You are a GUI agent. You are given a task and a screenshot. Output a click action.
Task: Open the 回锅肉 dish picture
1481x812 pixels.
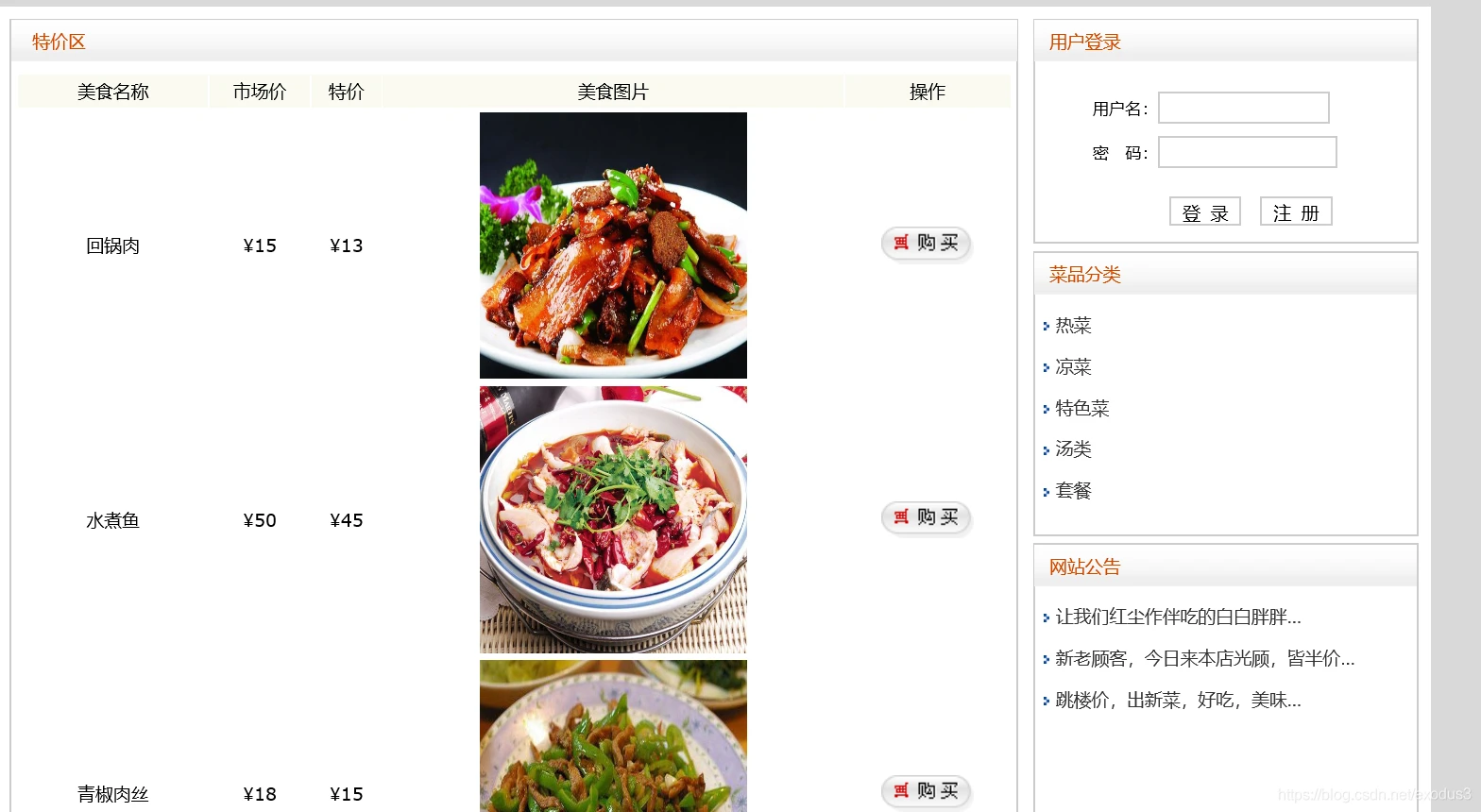[613, 245]
